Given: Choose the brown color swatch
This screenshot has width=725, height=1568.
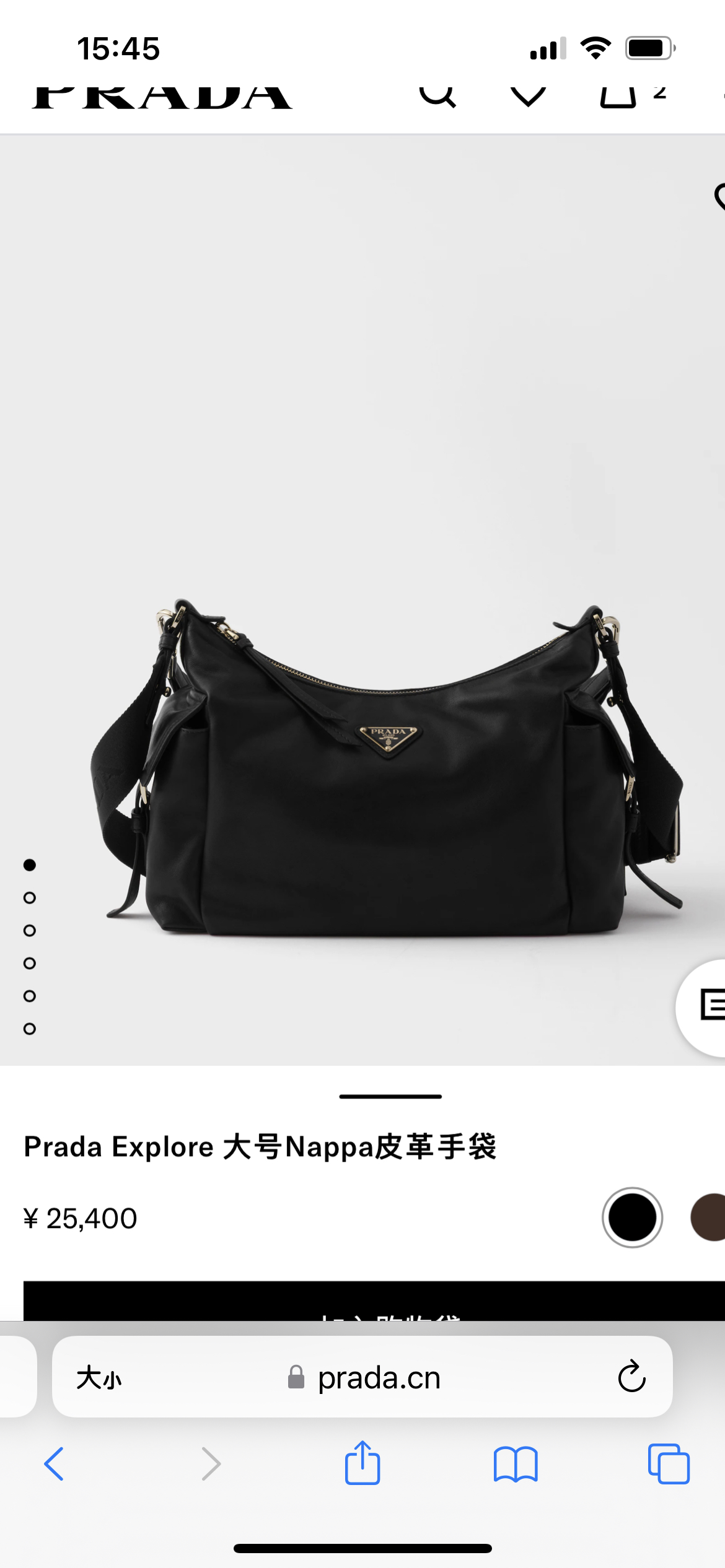Looking at the screenshot, I should (710, 1217).
